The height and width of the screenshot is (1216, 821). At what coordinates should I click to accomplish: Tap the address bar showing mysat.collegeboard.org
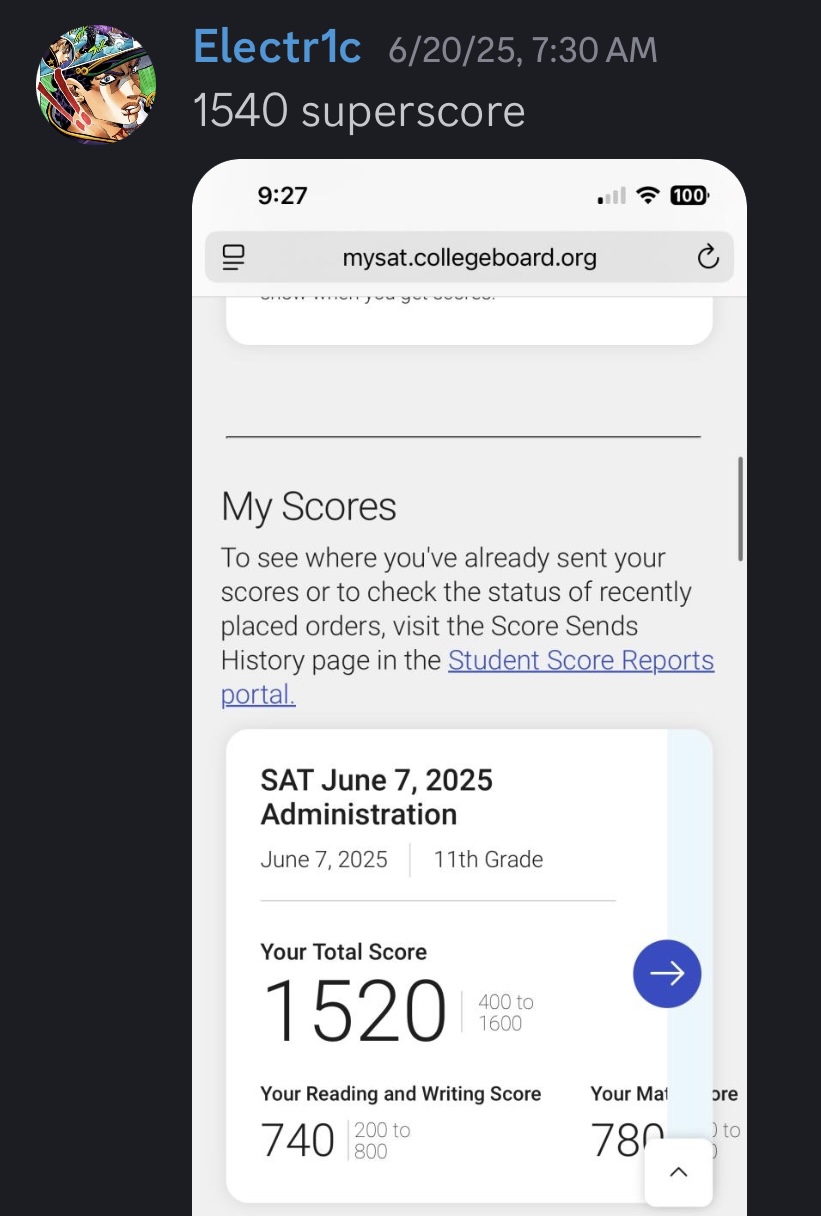point(470,257)
